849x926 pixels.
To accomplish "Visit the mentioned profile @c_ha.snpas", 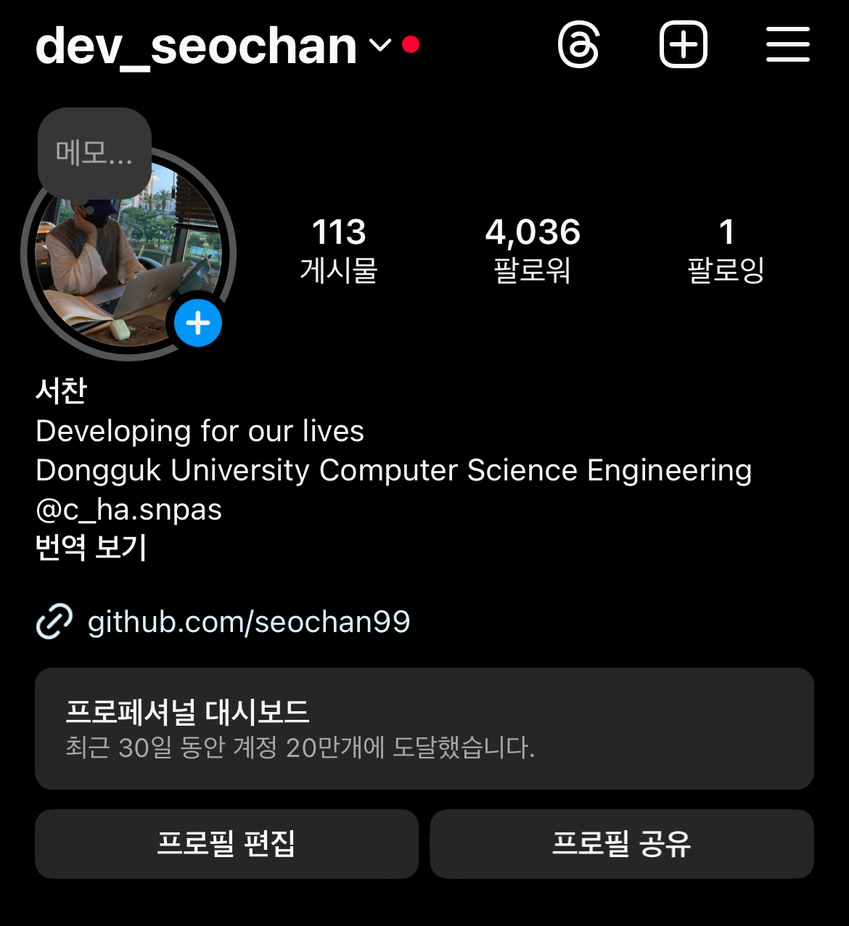I will pos(129,510).
